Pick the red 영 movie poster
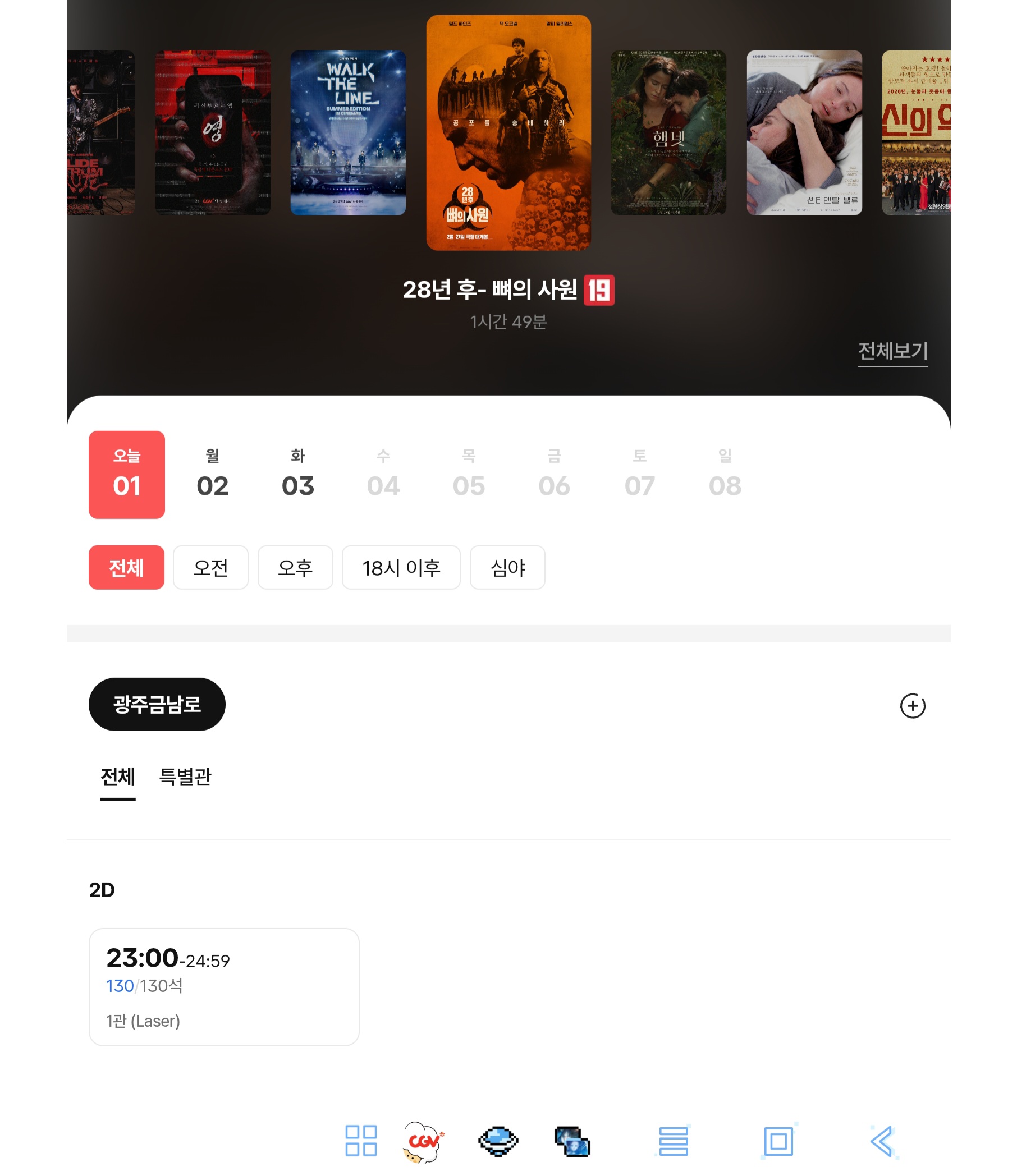The image size is (1017, 1176). [x=212, y=133]
